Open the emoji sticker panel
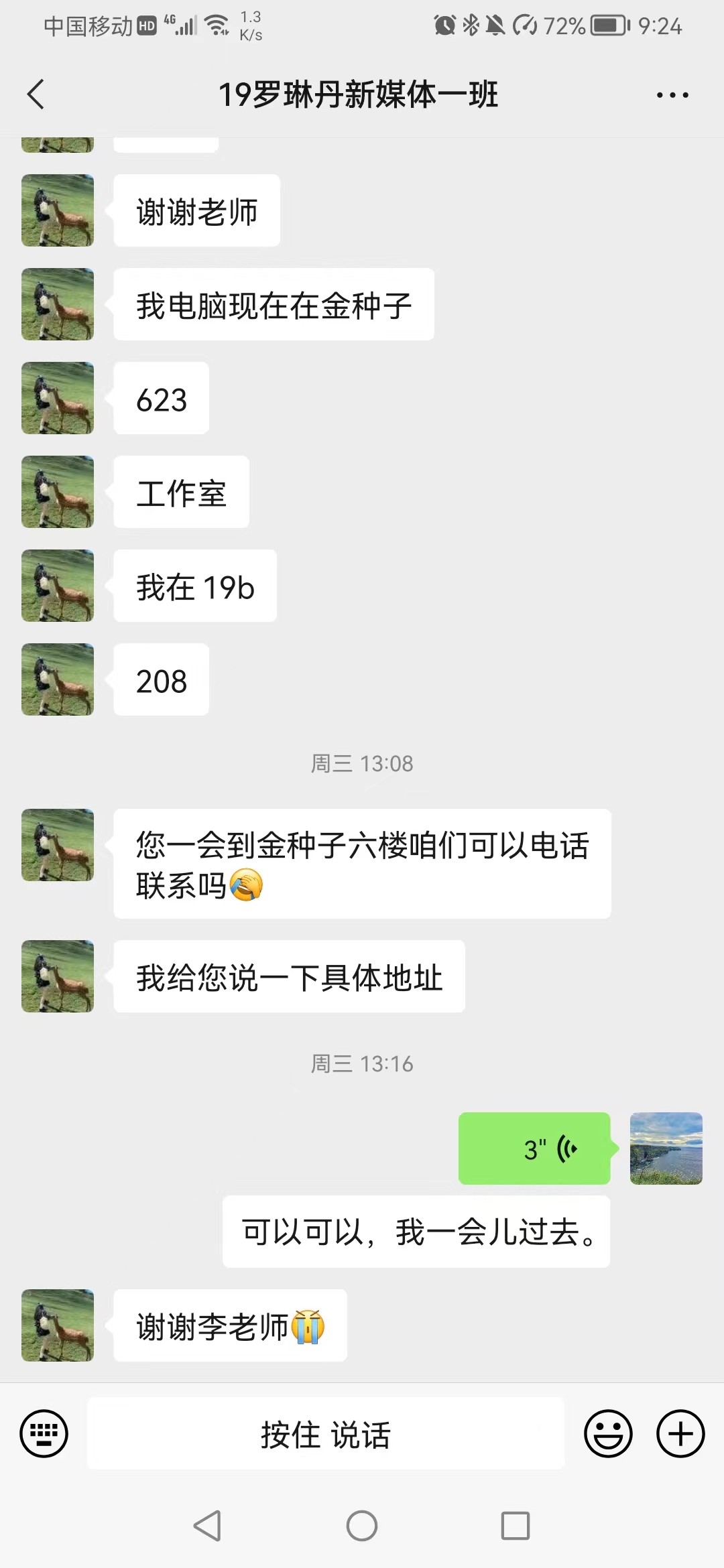This screenshot has width=724, height=1568. pyautogui.click(x=608, y=1434)
